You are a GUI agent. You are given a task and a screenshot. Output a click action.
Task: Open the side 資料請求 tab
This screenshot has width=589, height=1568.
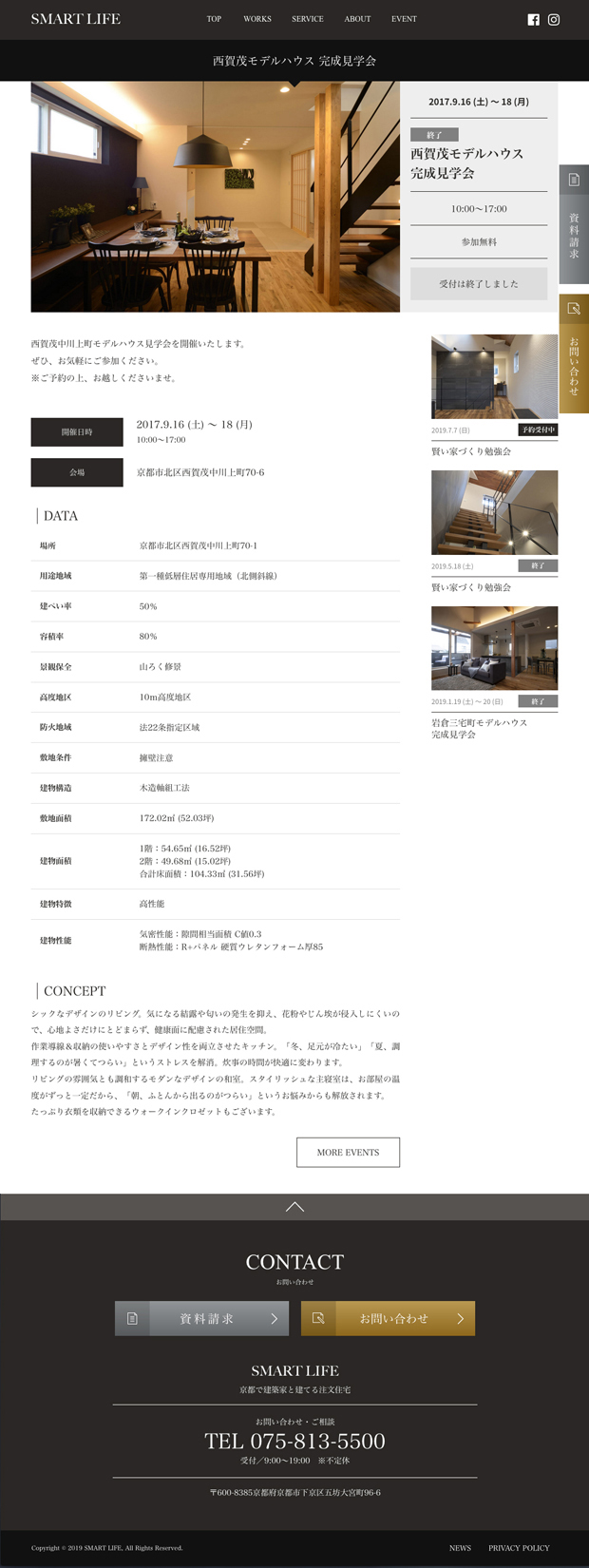click(x=574, y=223)
